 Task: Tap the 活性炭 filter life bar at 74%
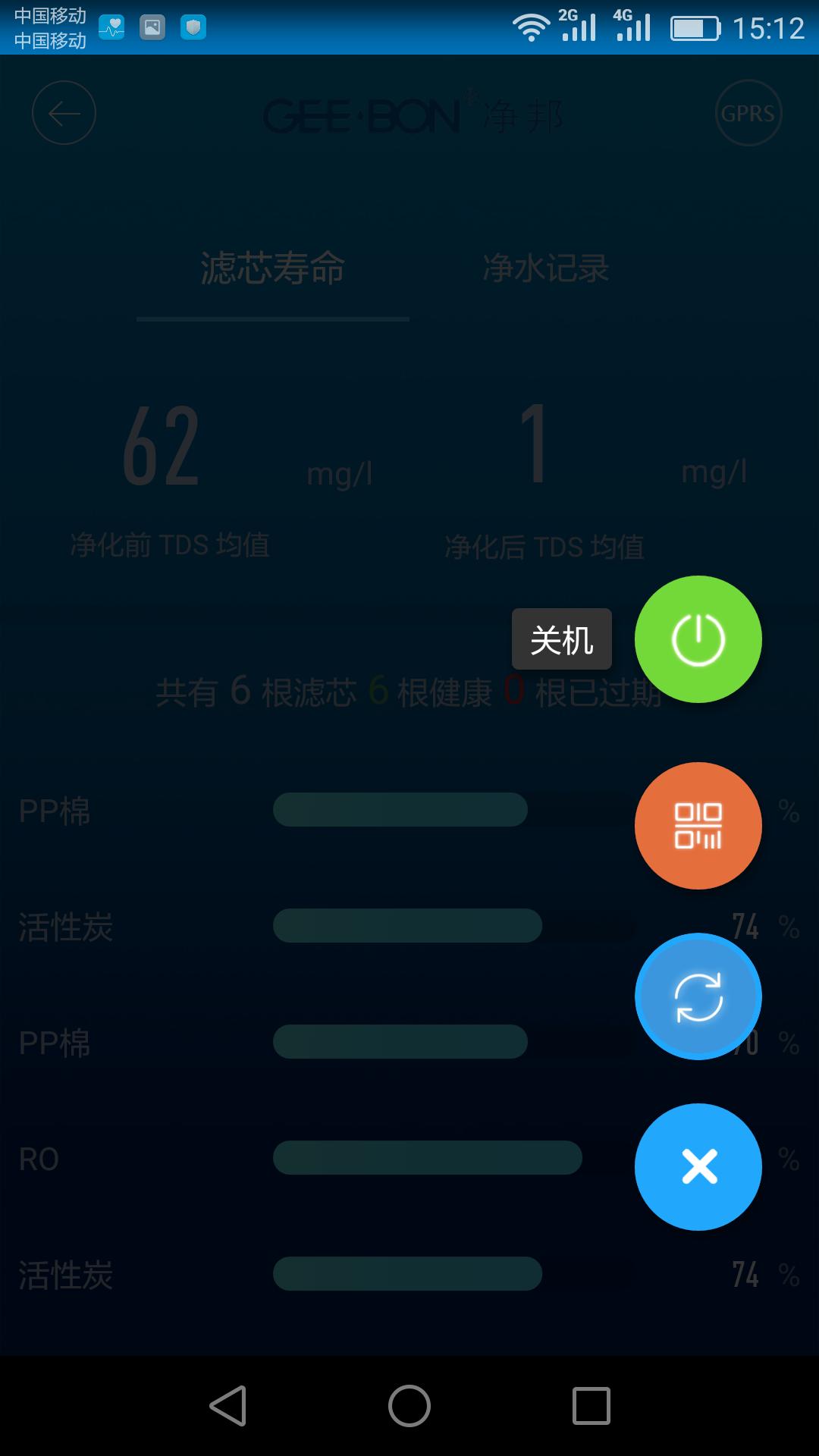tap(406, 926)
